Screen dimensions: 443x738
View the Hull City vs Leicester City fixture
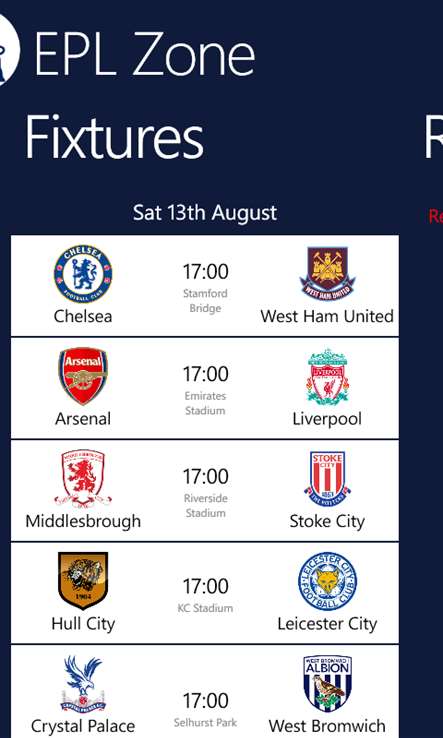(205, 593)
